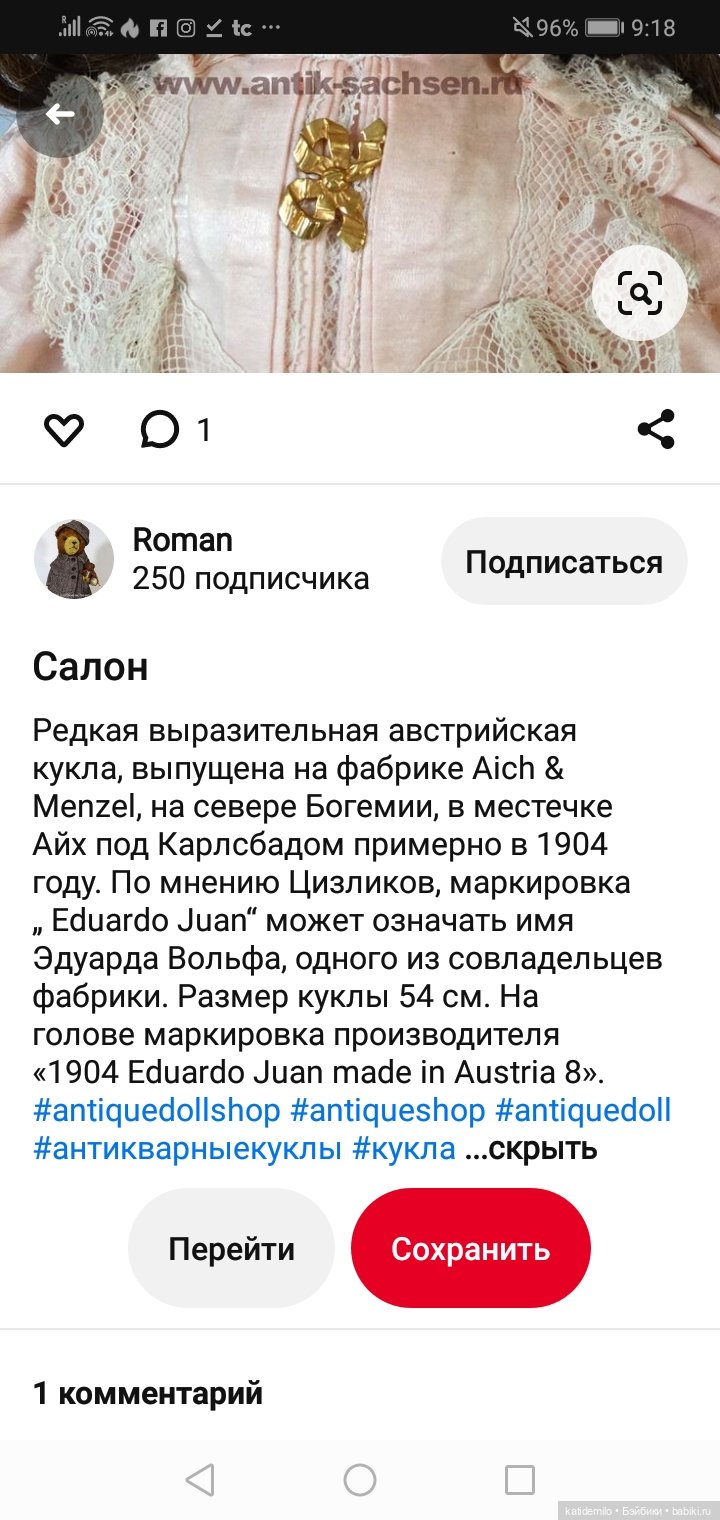Tap the system home button
The width and height of the screenshot is (720, 1520).
360,1479
